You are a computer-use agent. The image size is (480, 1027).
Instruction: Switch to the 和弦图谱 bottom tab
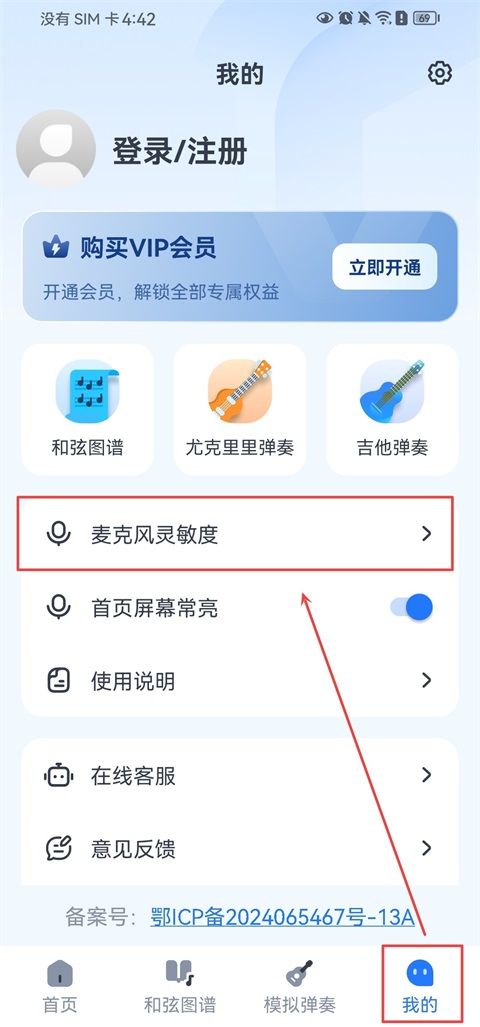(179, 986)
